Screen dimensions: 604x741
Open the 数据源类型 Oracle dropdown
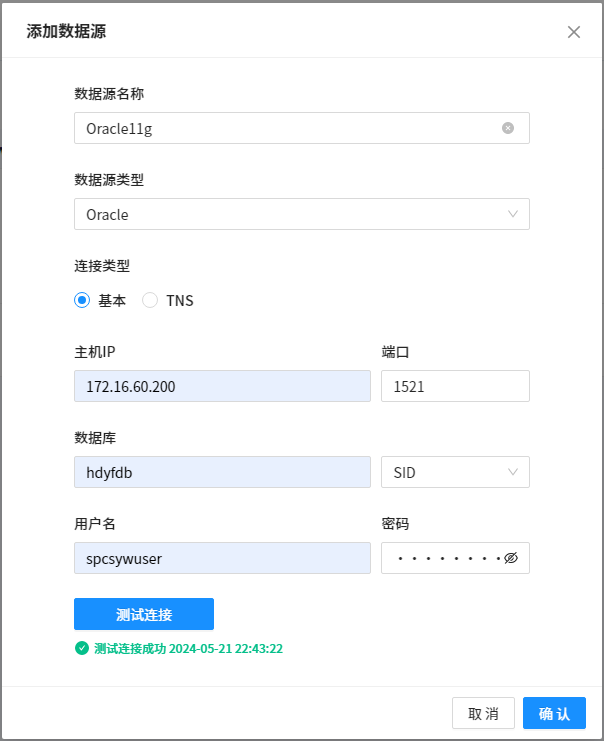(x=301, y=214)
